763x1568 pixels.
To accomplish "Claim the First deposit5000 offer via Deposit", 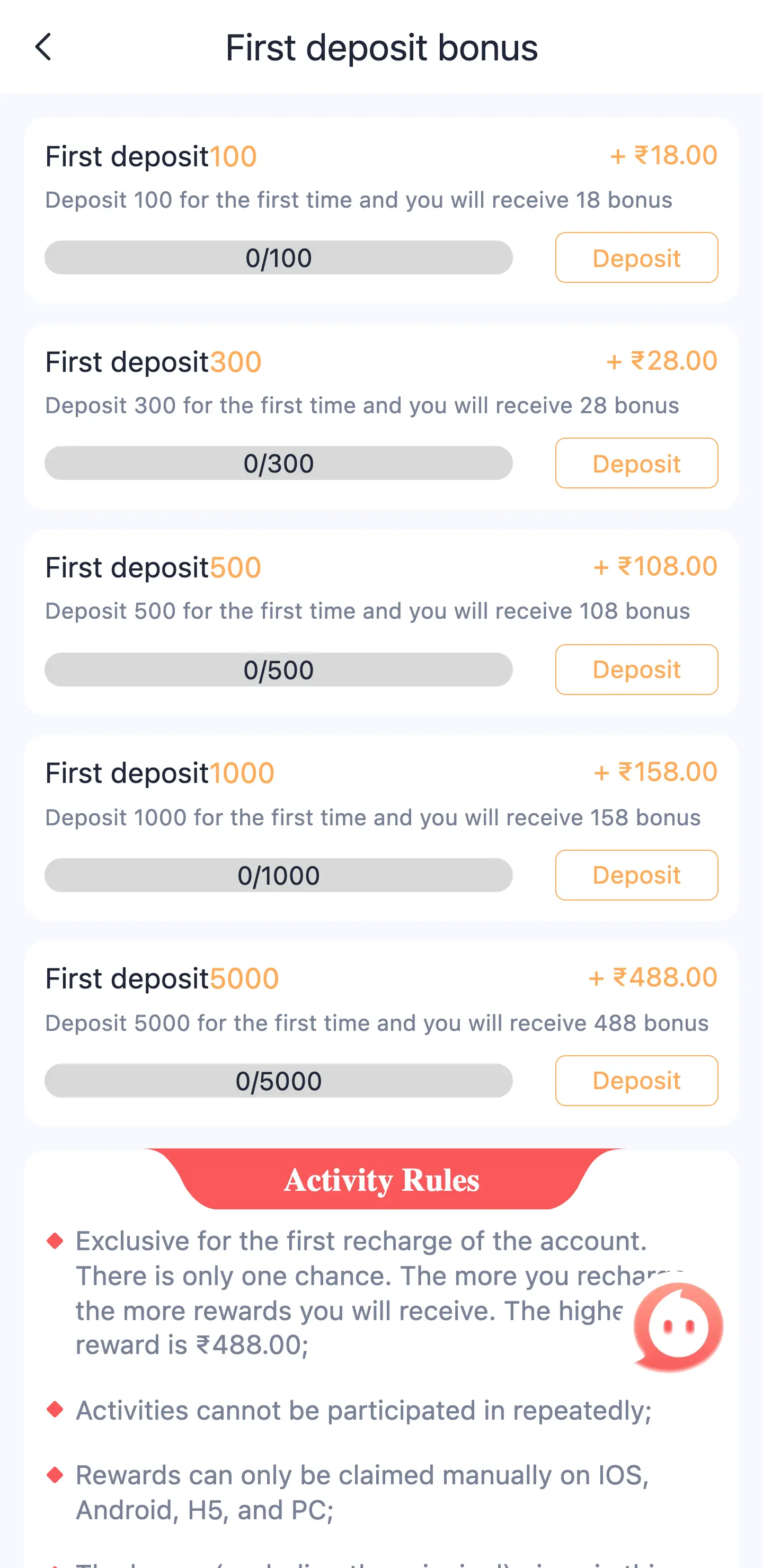I will coord(636,1081).
